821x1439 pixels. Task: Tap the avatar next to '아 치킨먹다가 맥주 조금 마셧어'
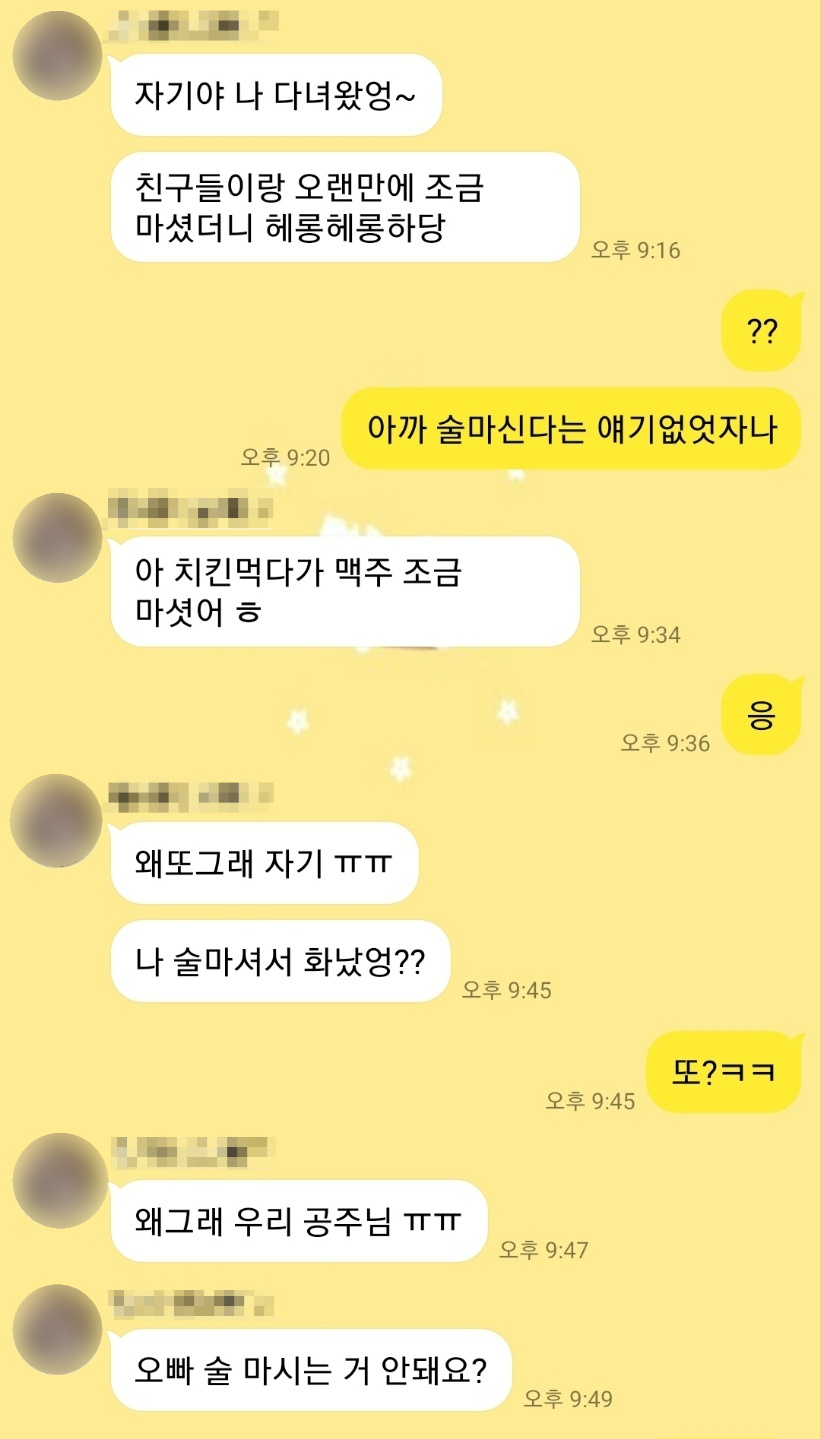pyautogui.click(x=58, y=538)
